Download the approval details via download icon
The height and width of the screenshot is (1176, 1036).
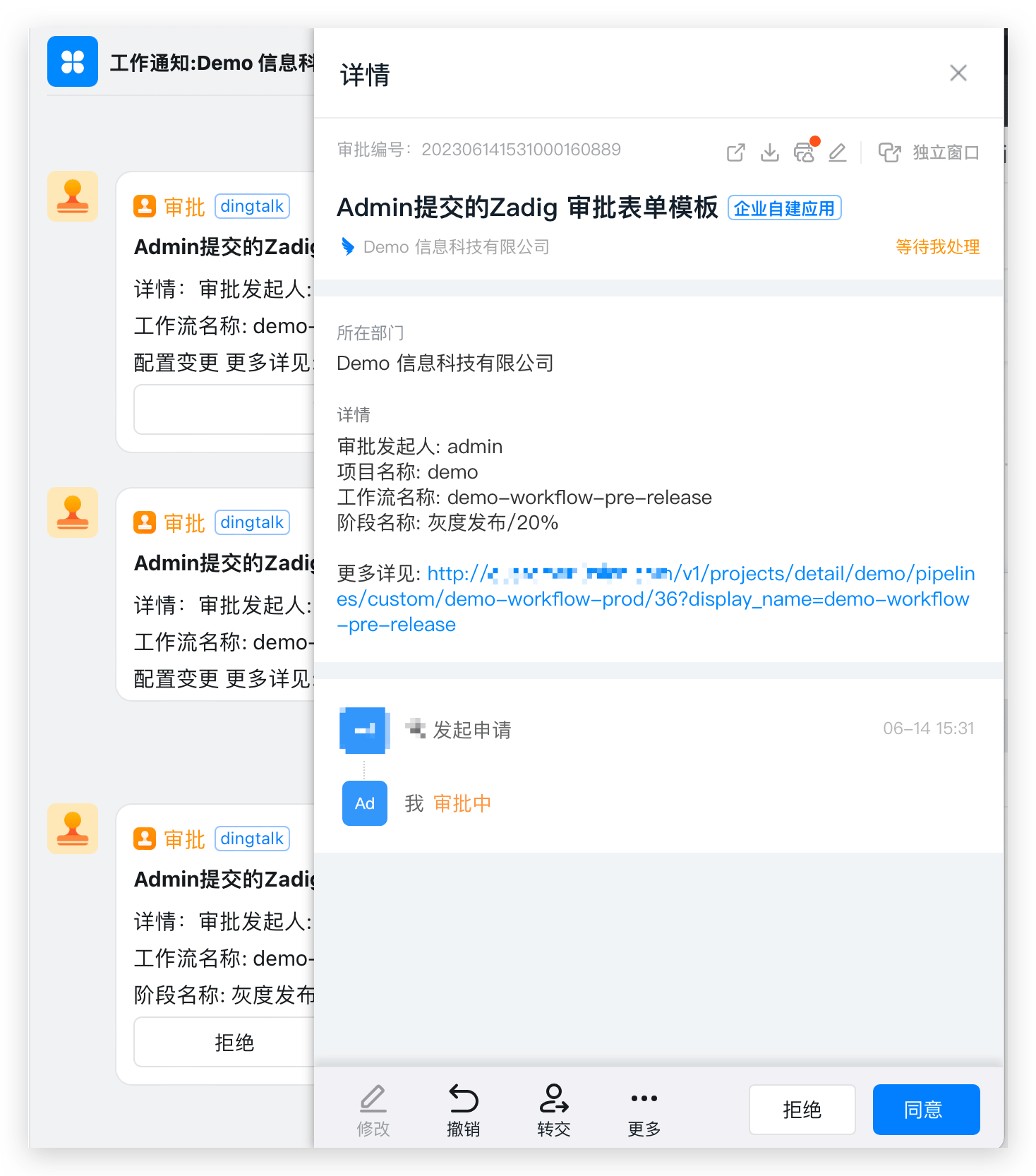point(770,152)
